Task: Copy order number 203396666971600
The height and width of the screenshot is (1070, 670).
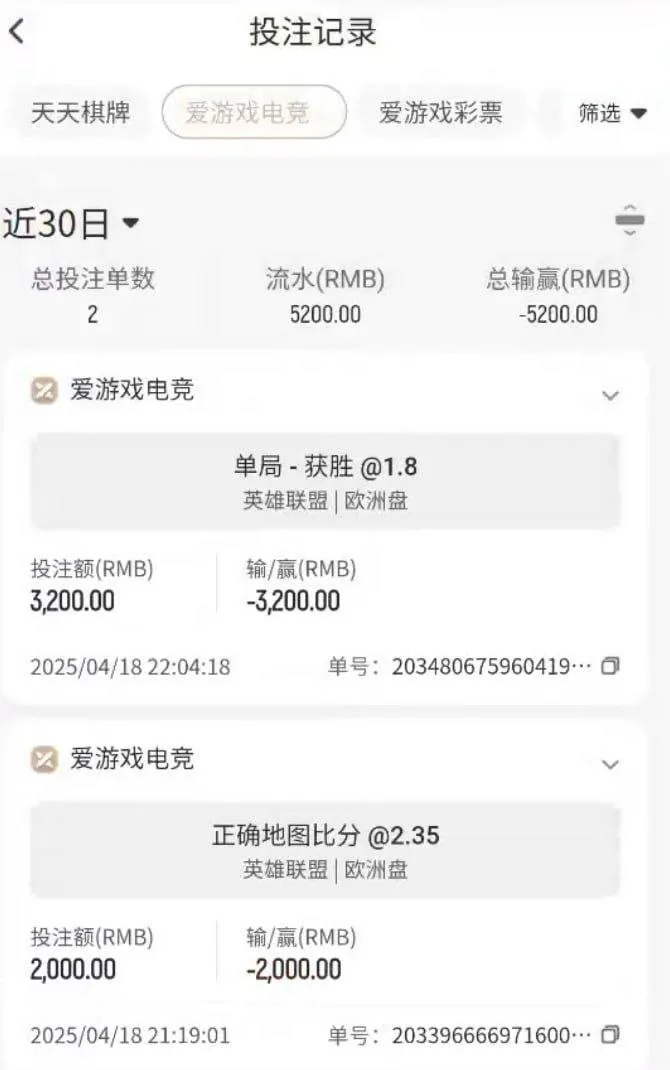Action: pyautogui.click(x=611, y=1034)
